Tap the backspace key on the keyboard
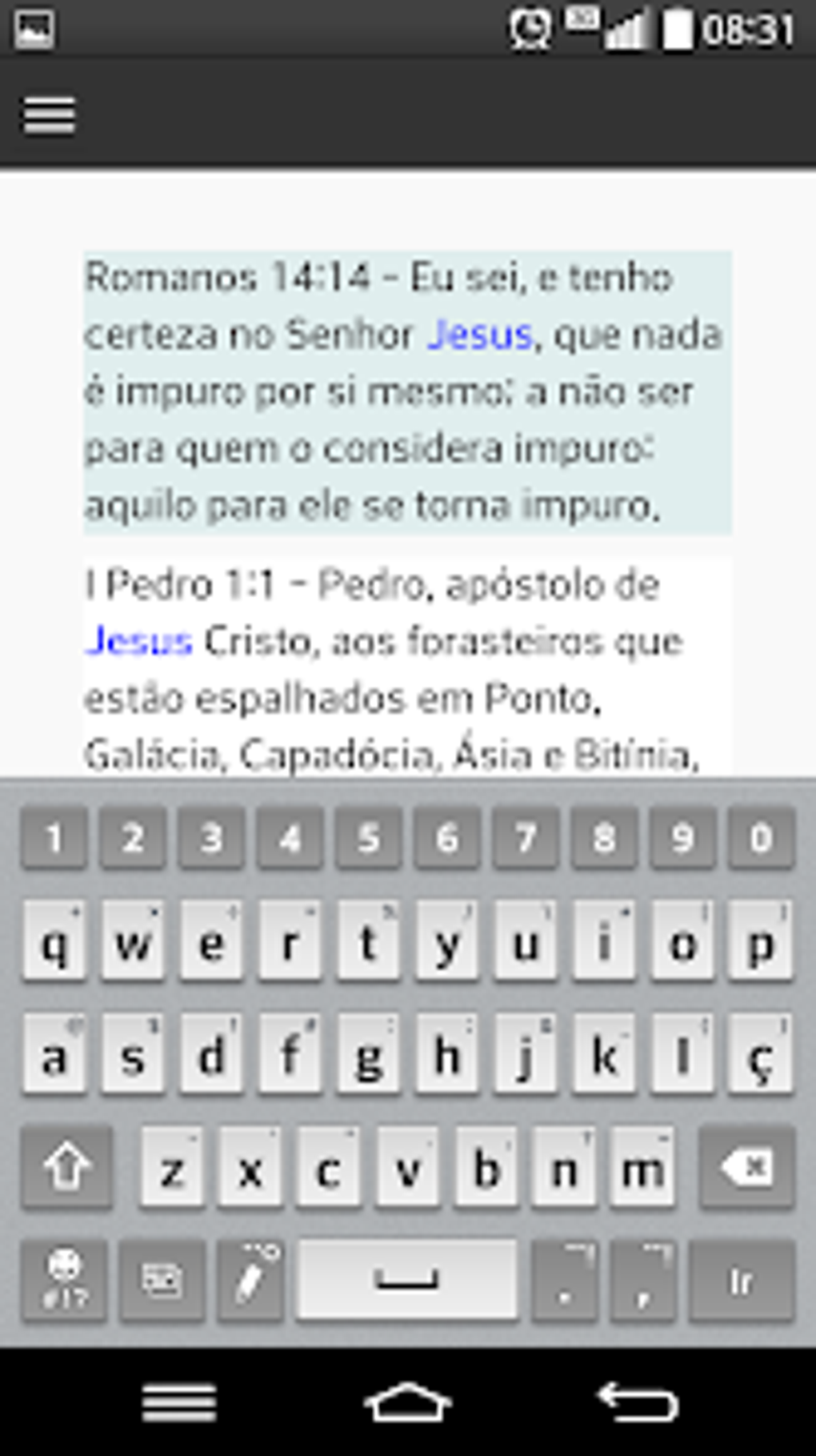 click(746, 1168)
